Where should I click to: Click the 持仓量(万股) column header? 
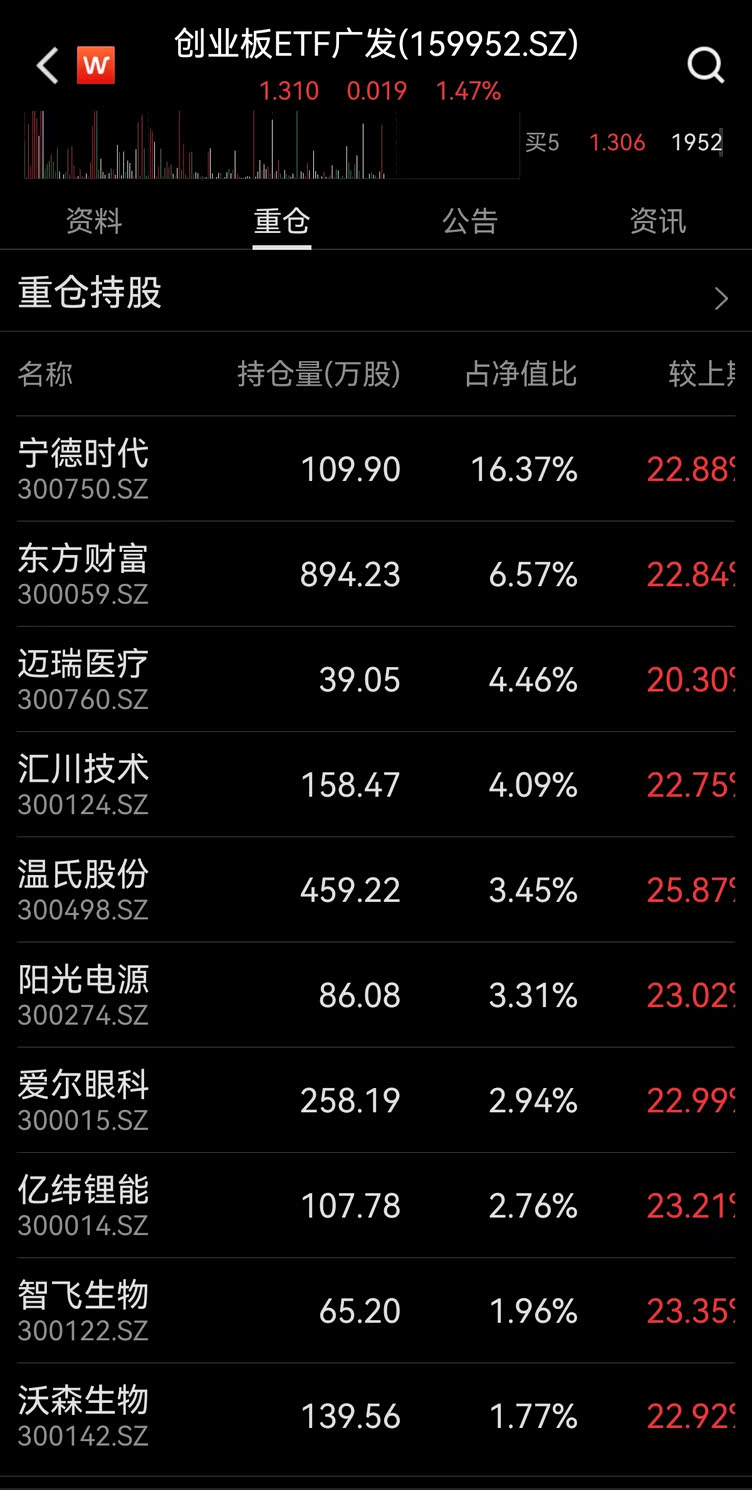pyautogui.click(x=320, y=373)
